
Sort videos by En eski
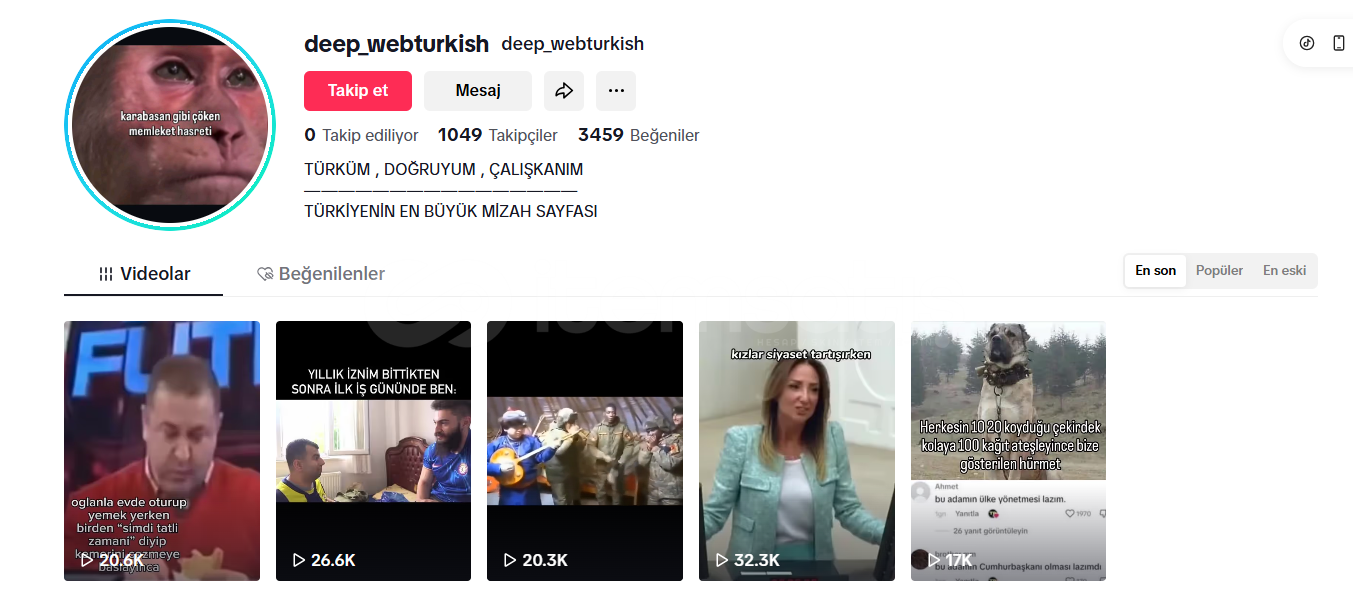point(1284,271)
